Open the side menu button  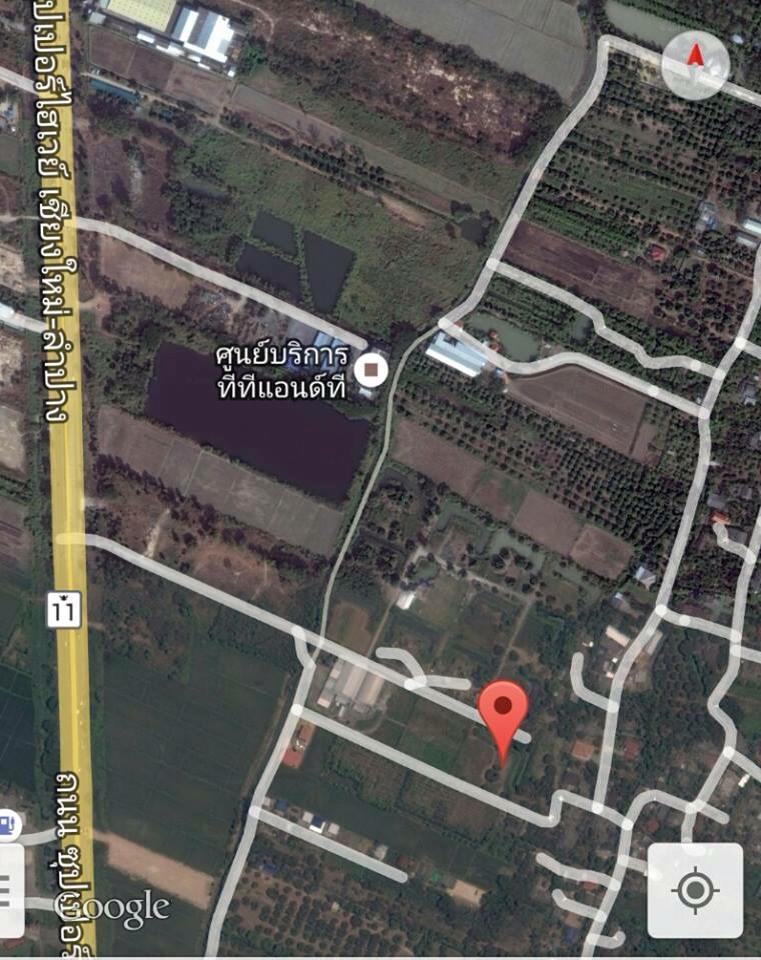(x=8, y=890)
